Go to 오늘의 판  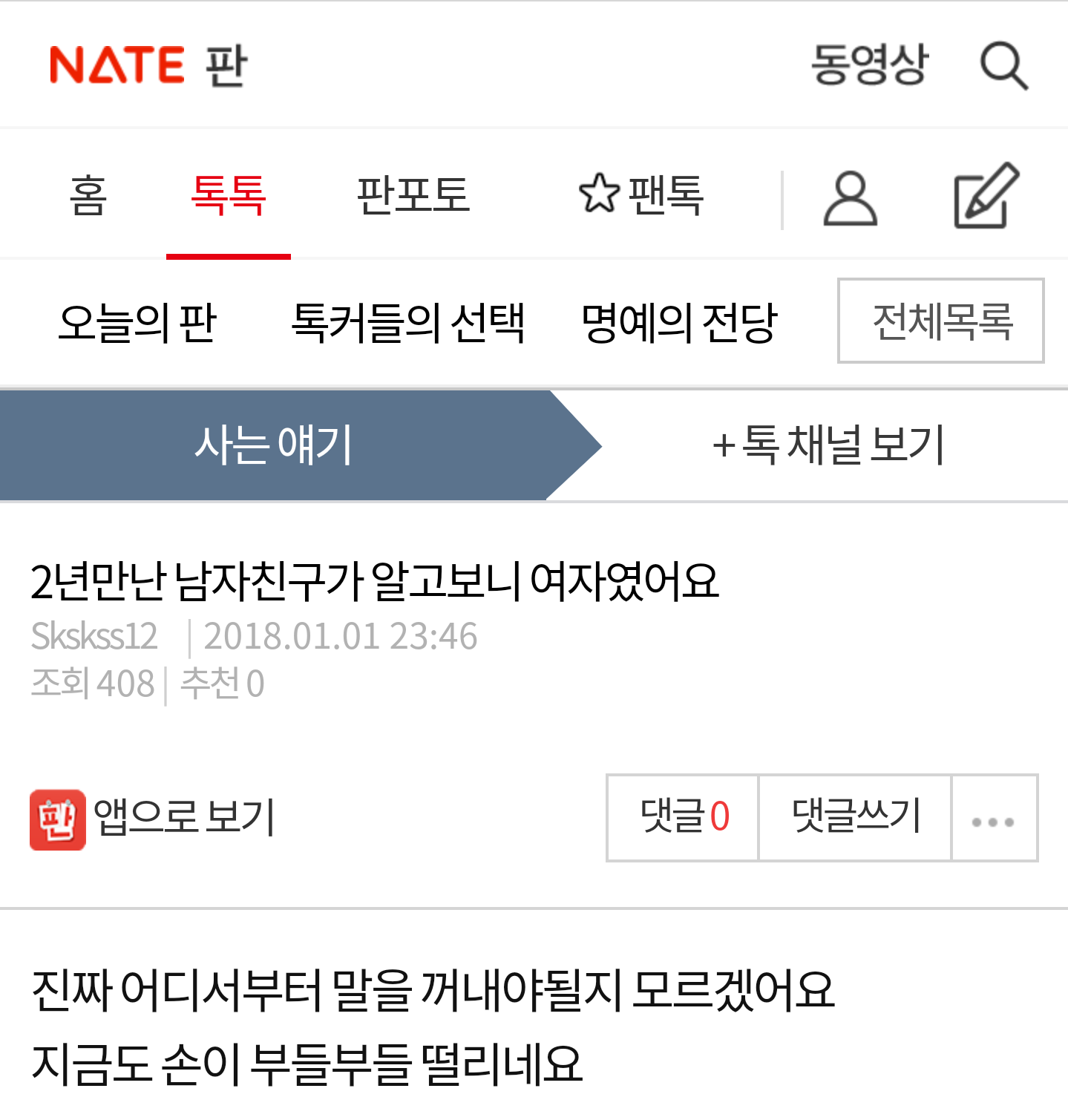[x=137, y=323]
